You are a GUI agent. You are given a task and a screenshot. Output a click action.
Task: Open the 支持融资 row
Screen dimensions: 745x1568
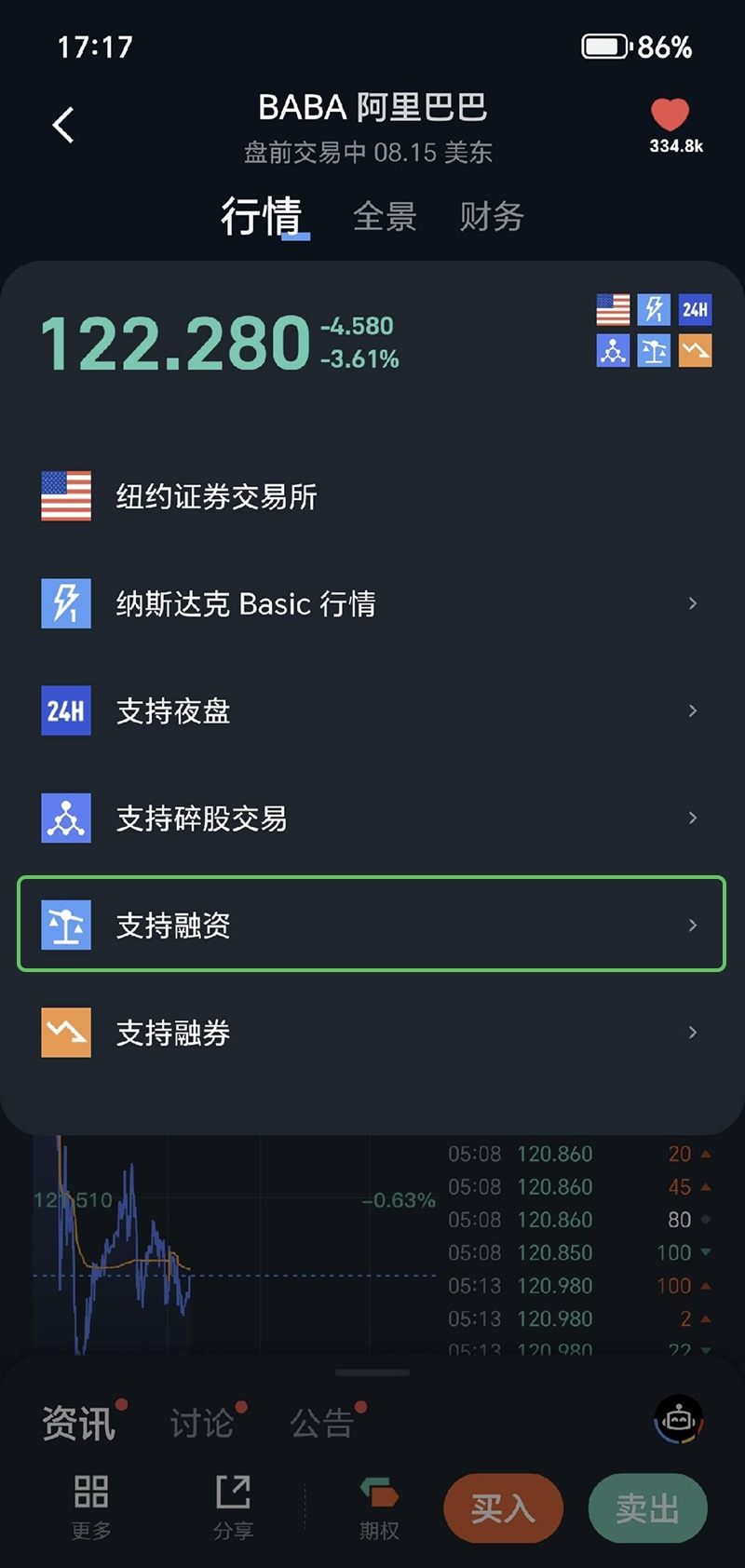[x=371, y=925]
